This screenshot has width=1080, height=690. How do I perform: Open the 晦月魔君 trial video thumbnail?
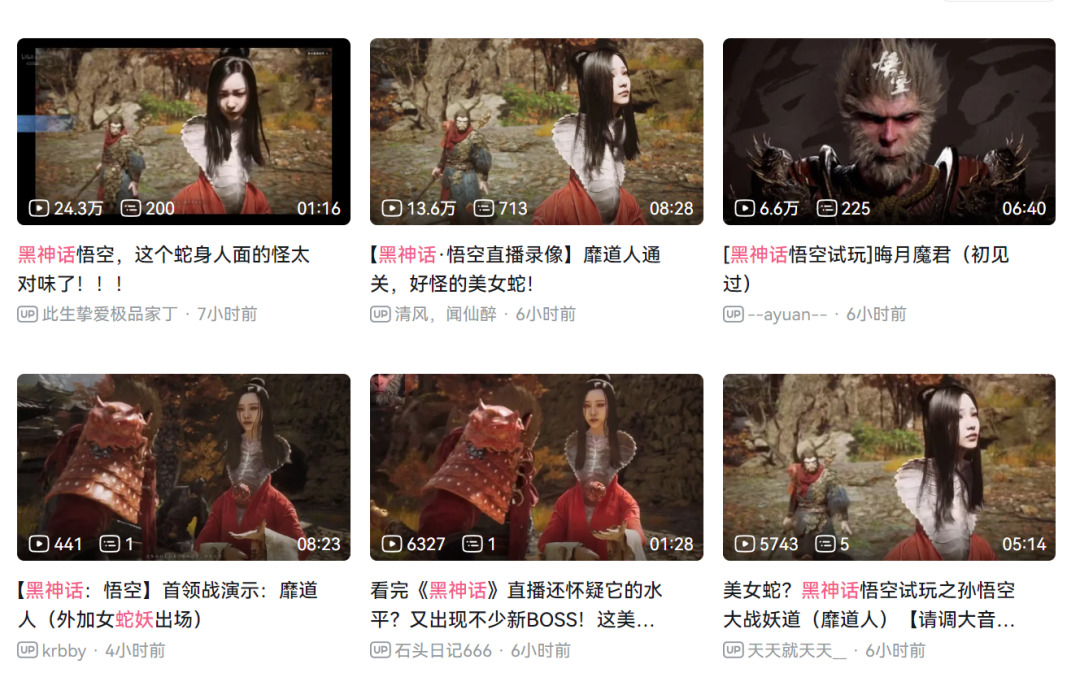pyautogui.click(x=889, y=131)
